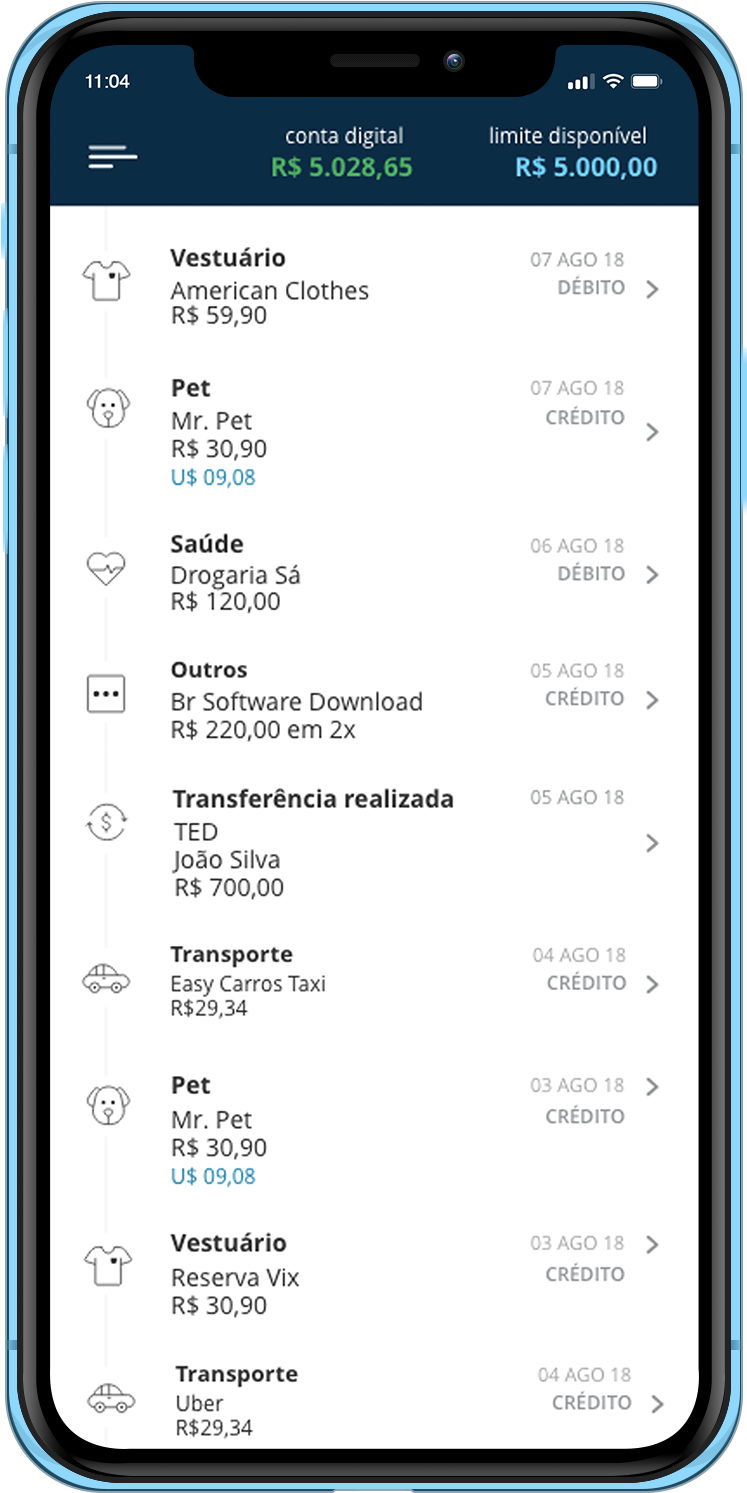
Task: Tap the Saúde heart icon beside Drogaria Sá
Action: pos(107,566)
